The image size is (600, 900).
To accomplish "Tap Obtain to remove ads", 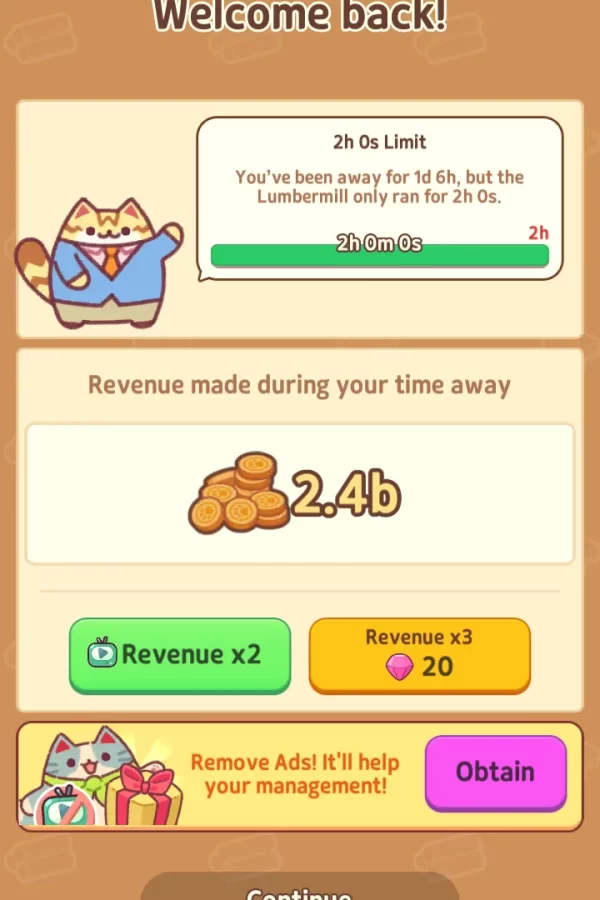I will tap(495, 772).
